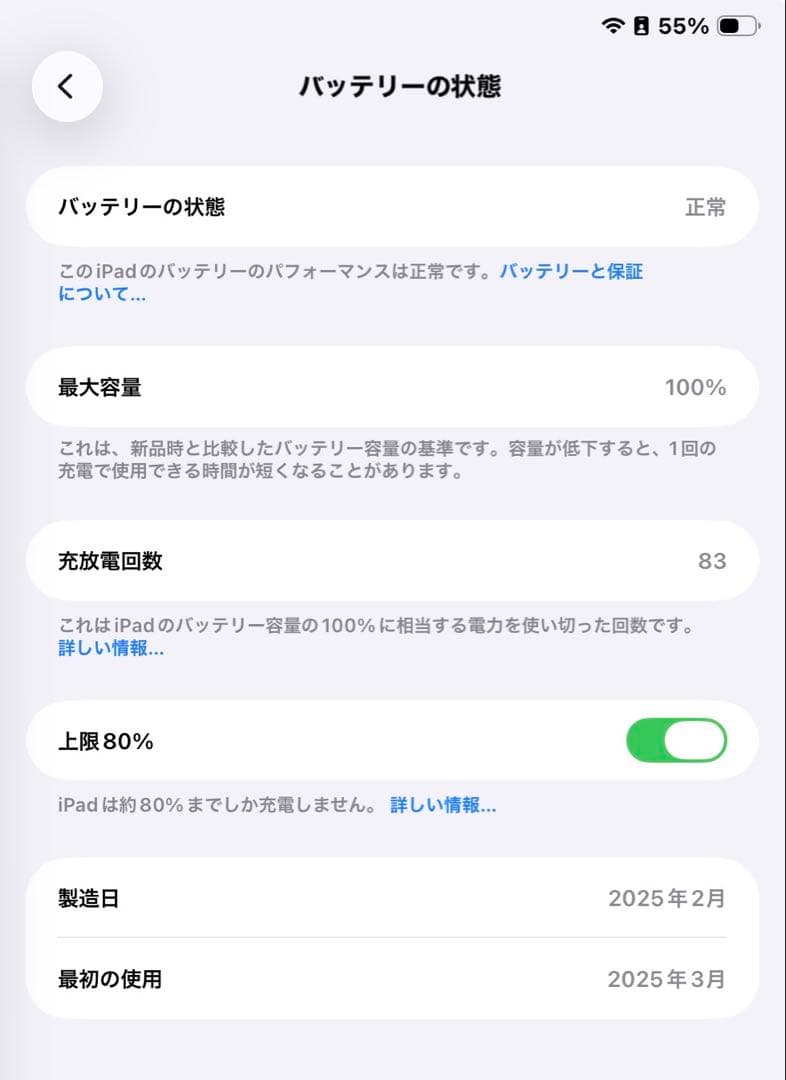Tap 詳しい情報 link next to 80% charging note
Image resolution: width=786 pixels, height=1080 pixels.
443,804
